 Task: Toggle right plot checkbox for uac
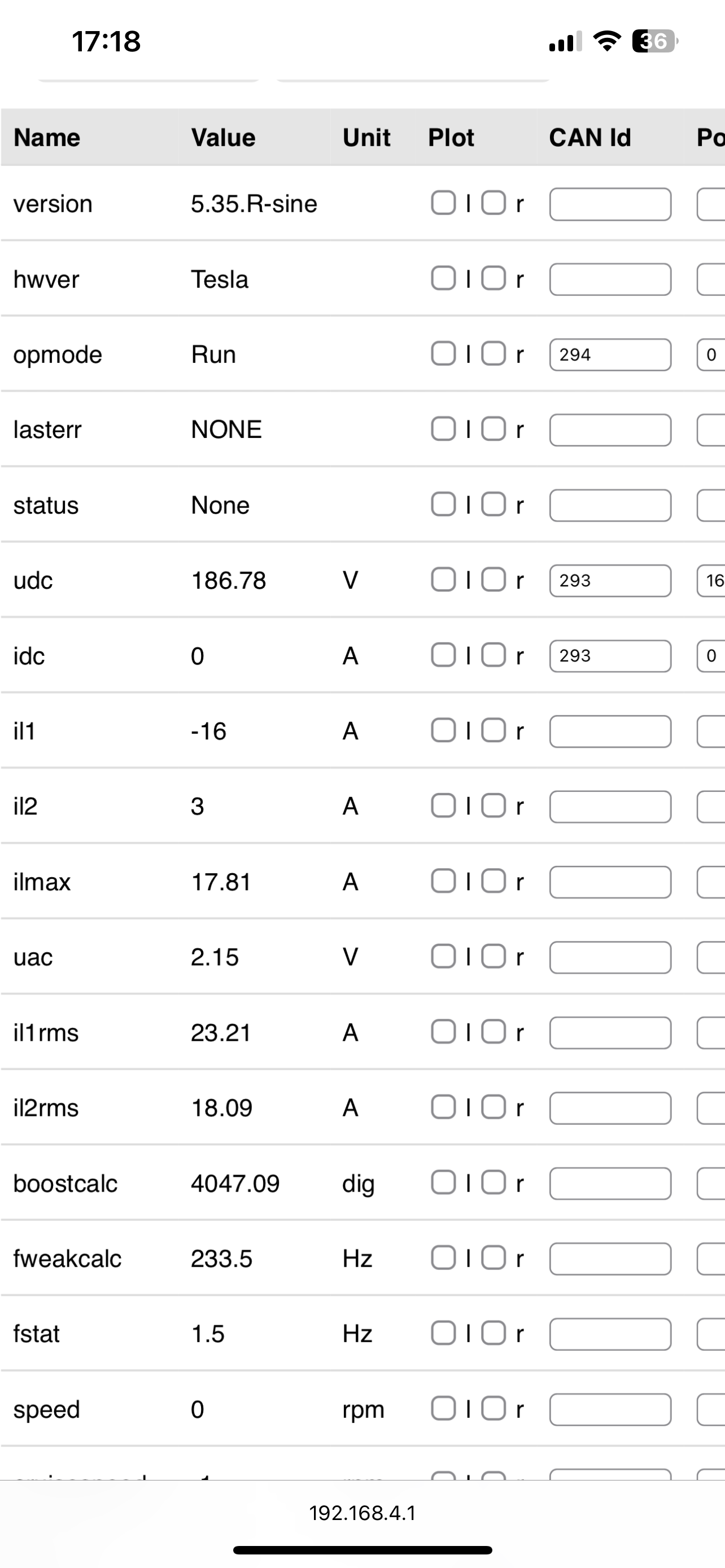[493, 956]
